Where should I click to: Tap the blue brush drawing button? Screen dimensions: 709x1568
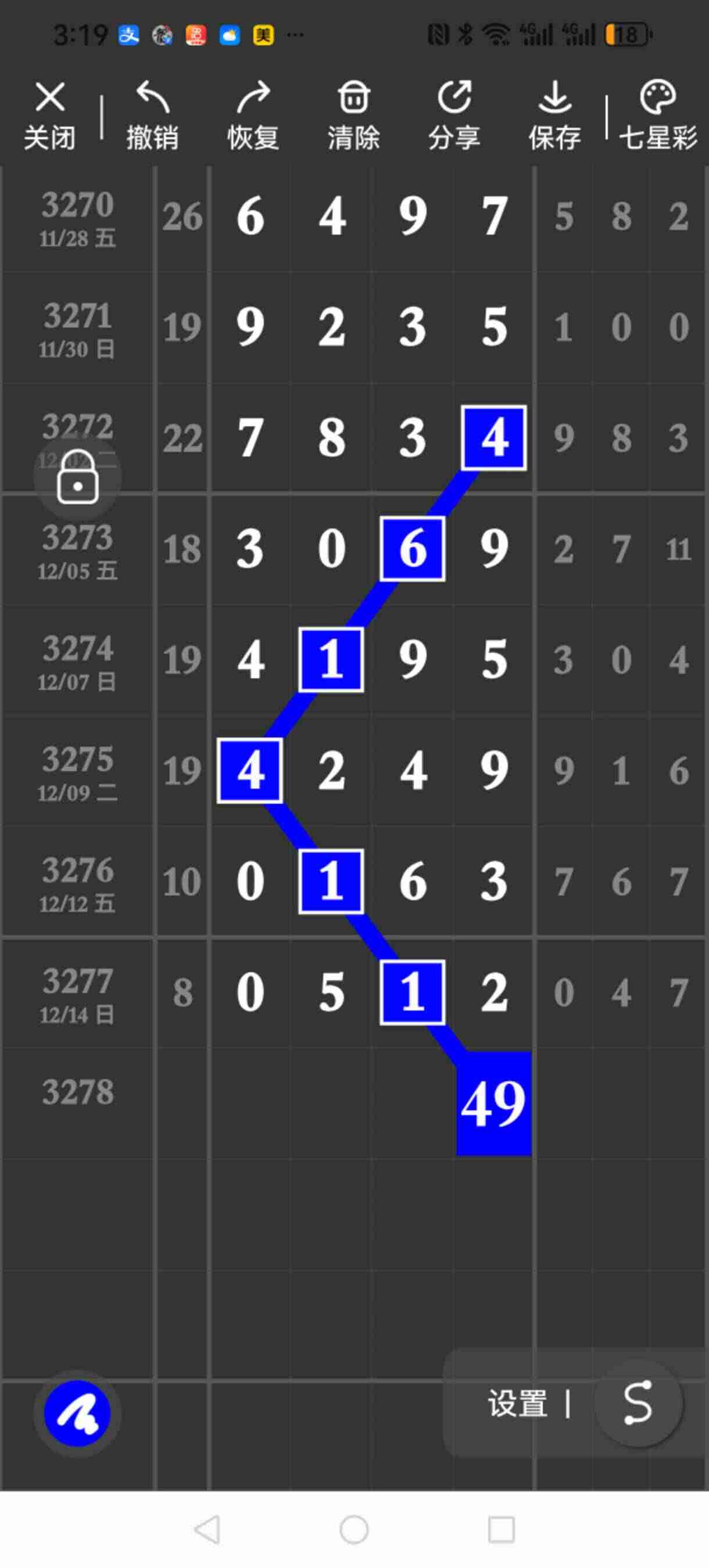click(77, 1414)
